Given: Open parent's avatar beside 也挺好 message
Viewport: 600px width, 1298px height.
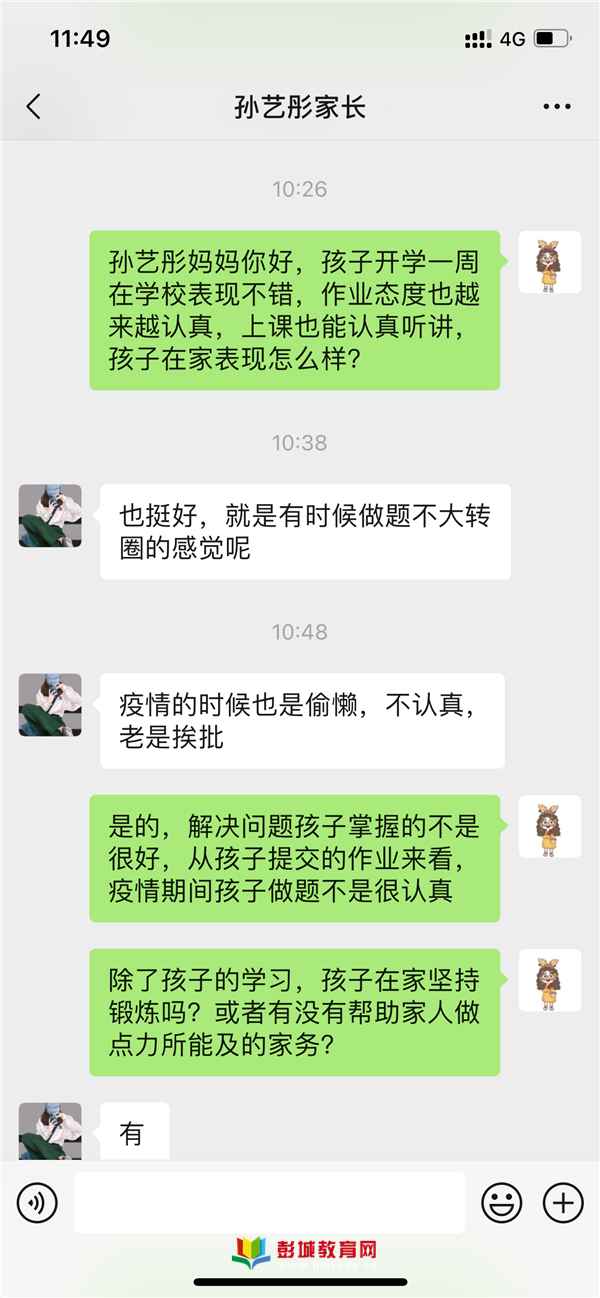Looking at the screenshot, I should tap(49, 516).
